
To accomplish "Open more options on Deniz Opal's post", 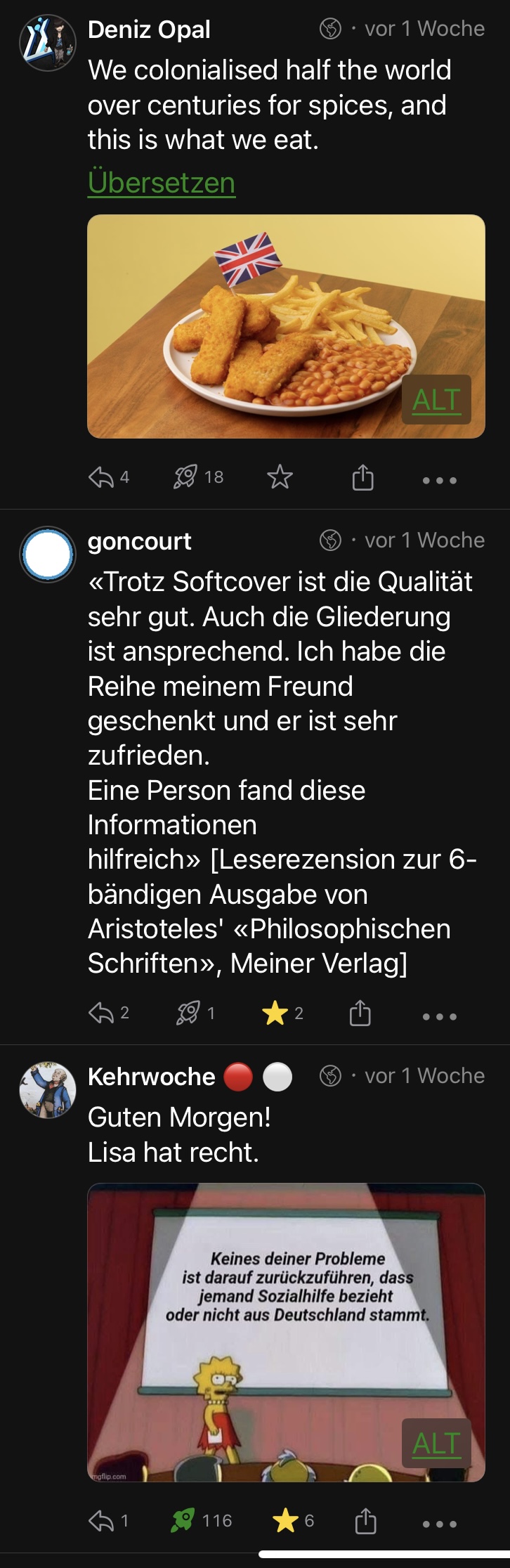I will 440,481.
